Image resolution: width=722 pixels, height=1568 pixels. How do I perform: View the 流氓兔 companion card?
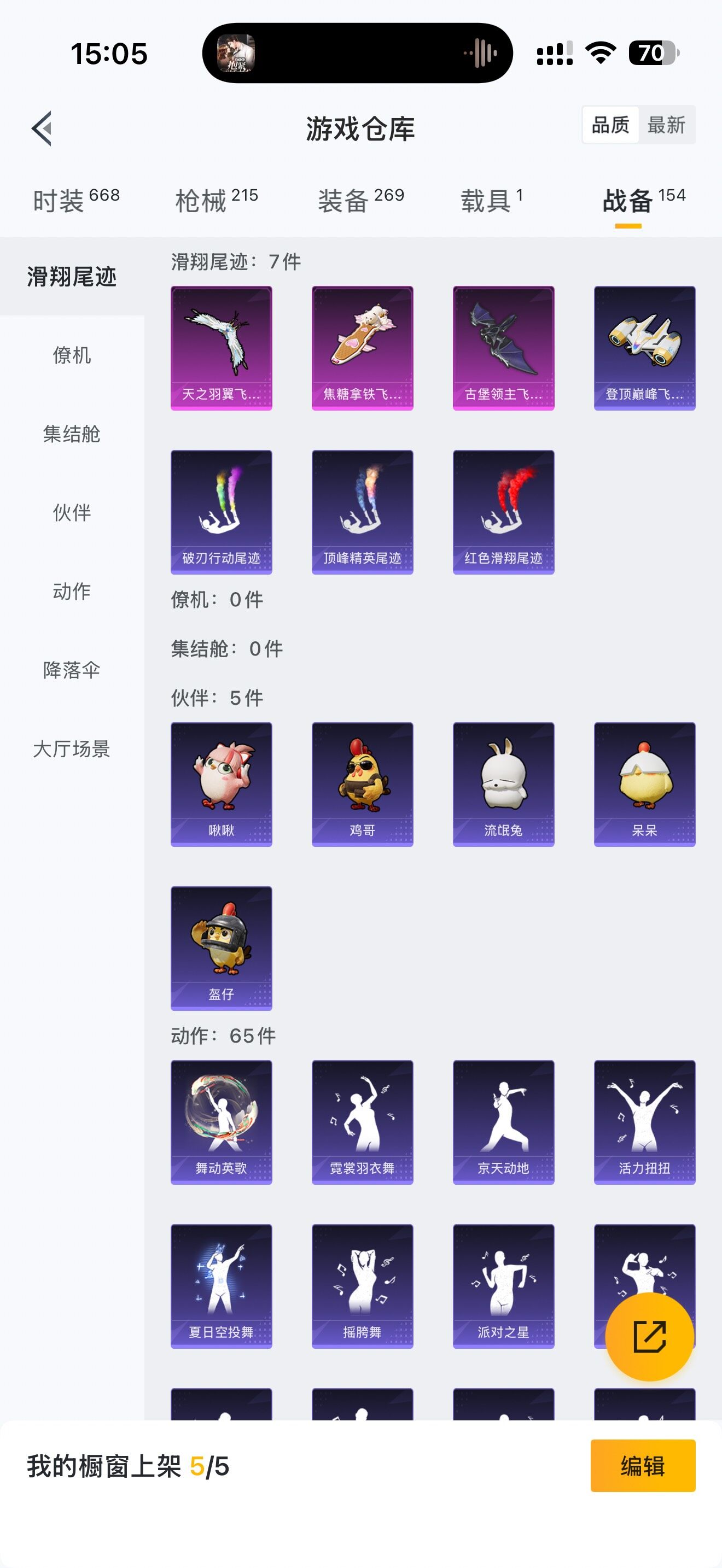(x=503, y=784)
